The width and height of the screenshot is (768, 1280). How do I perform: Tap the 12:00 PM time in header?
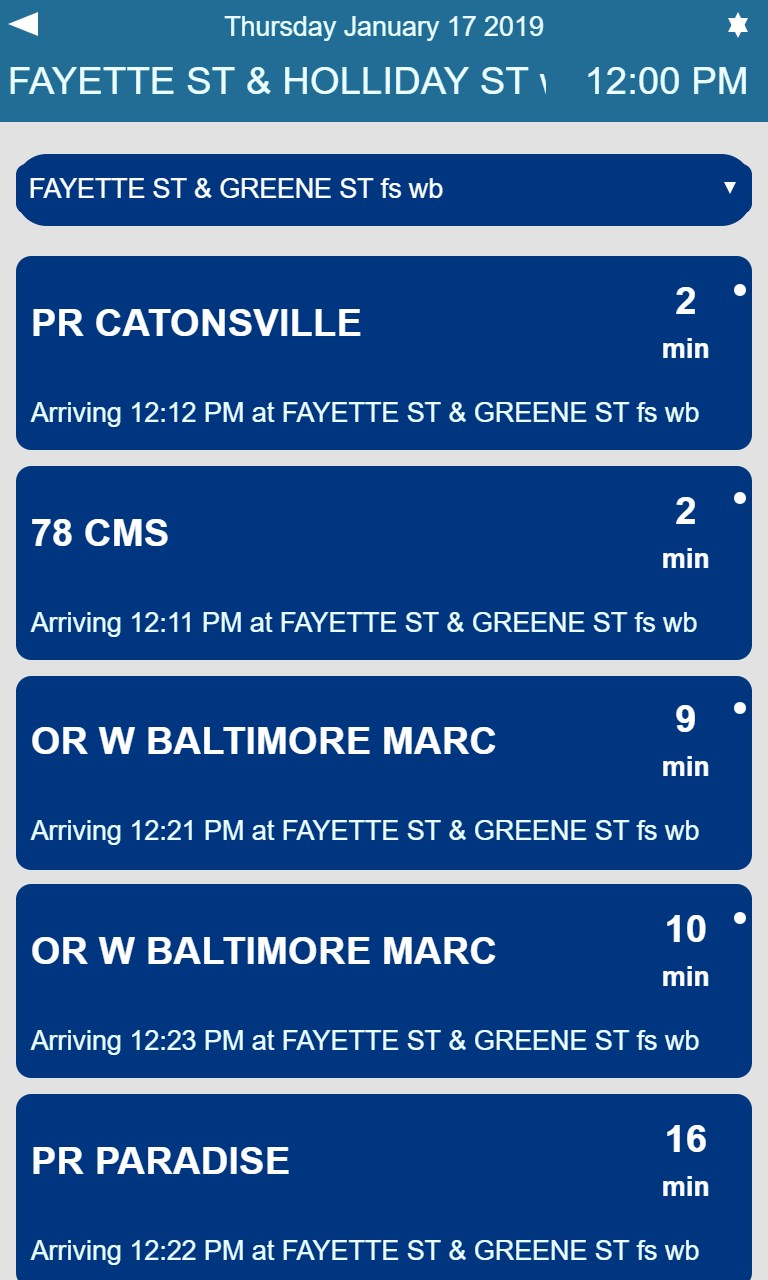(x=666, y=81)
